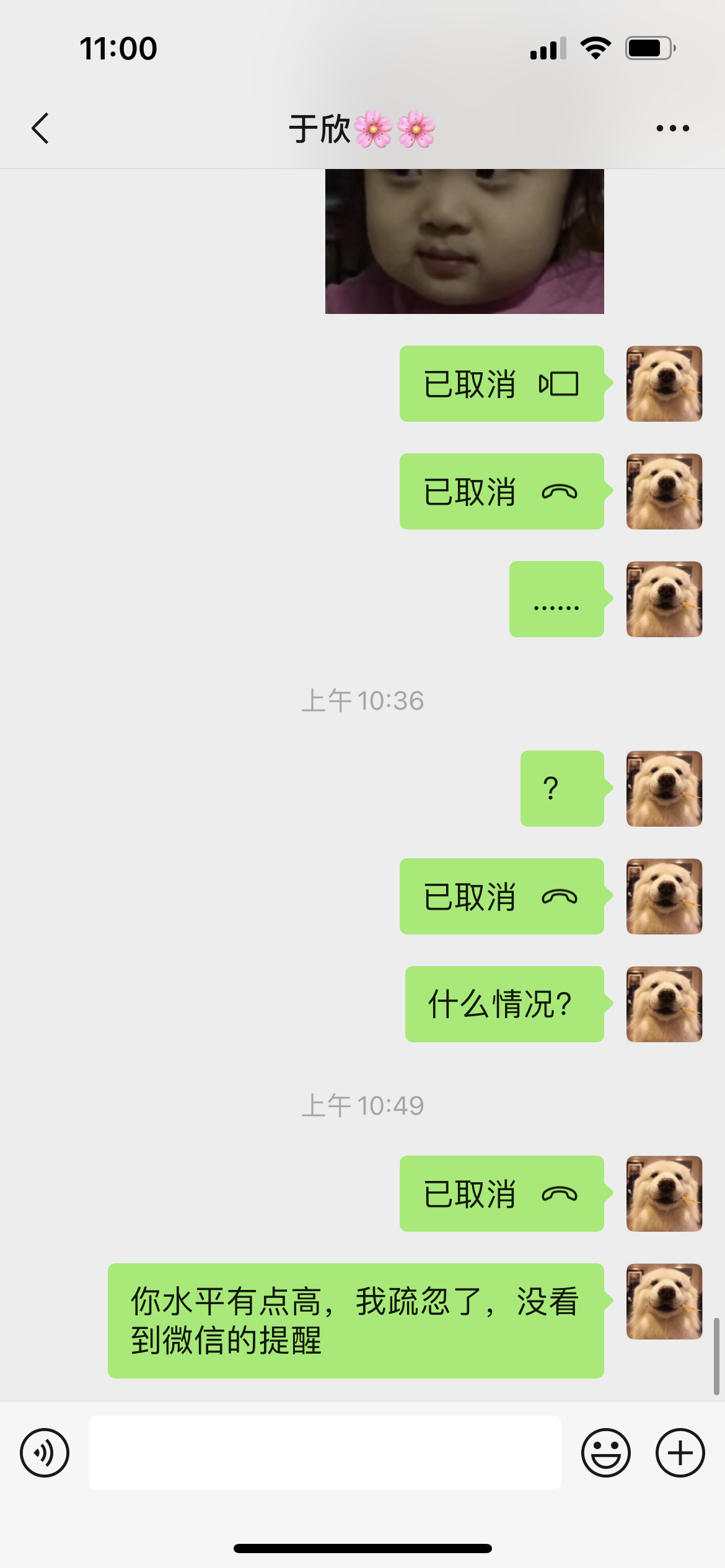Switch to voice message input
This screenshot has height=1568, width=725.
point(45,1453)
